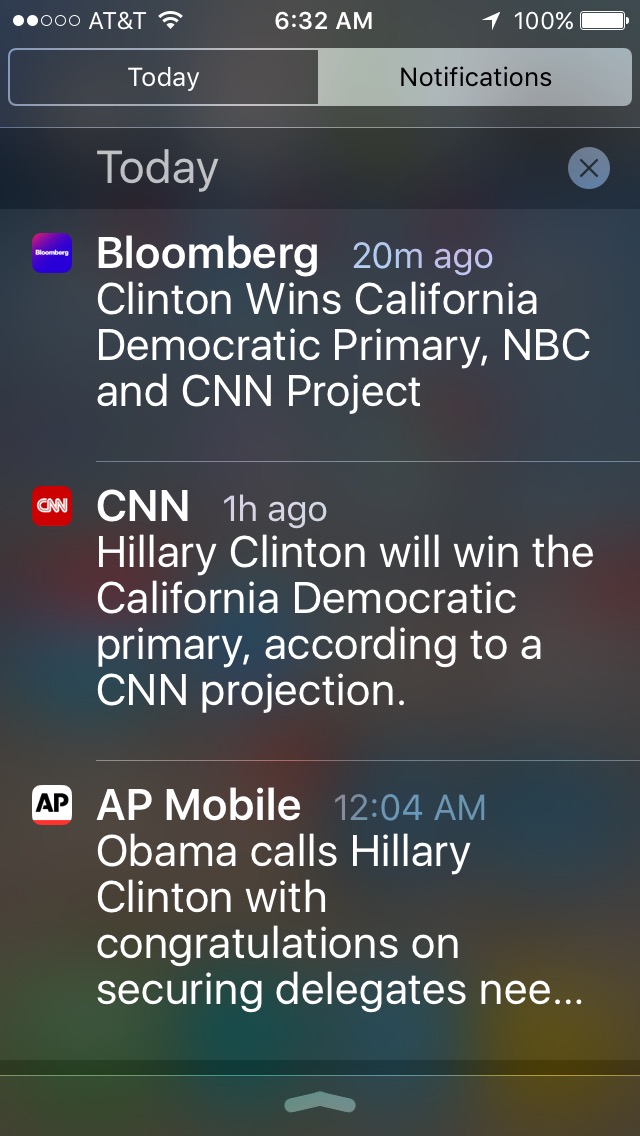Switch to the Today tab
This screenshot has width=640, height=1136.
click(163, 77)
